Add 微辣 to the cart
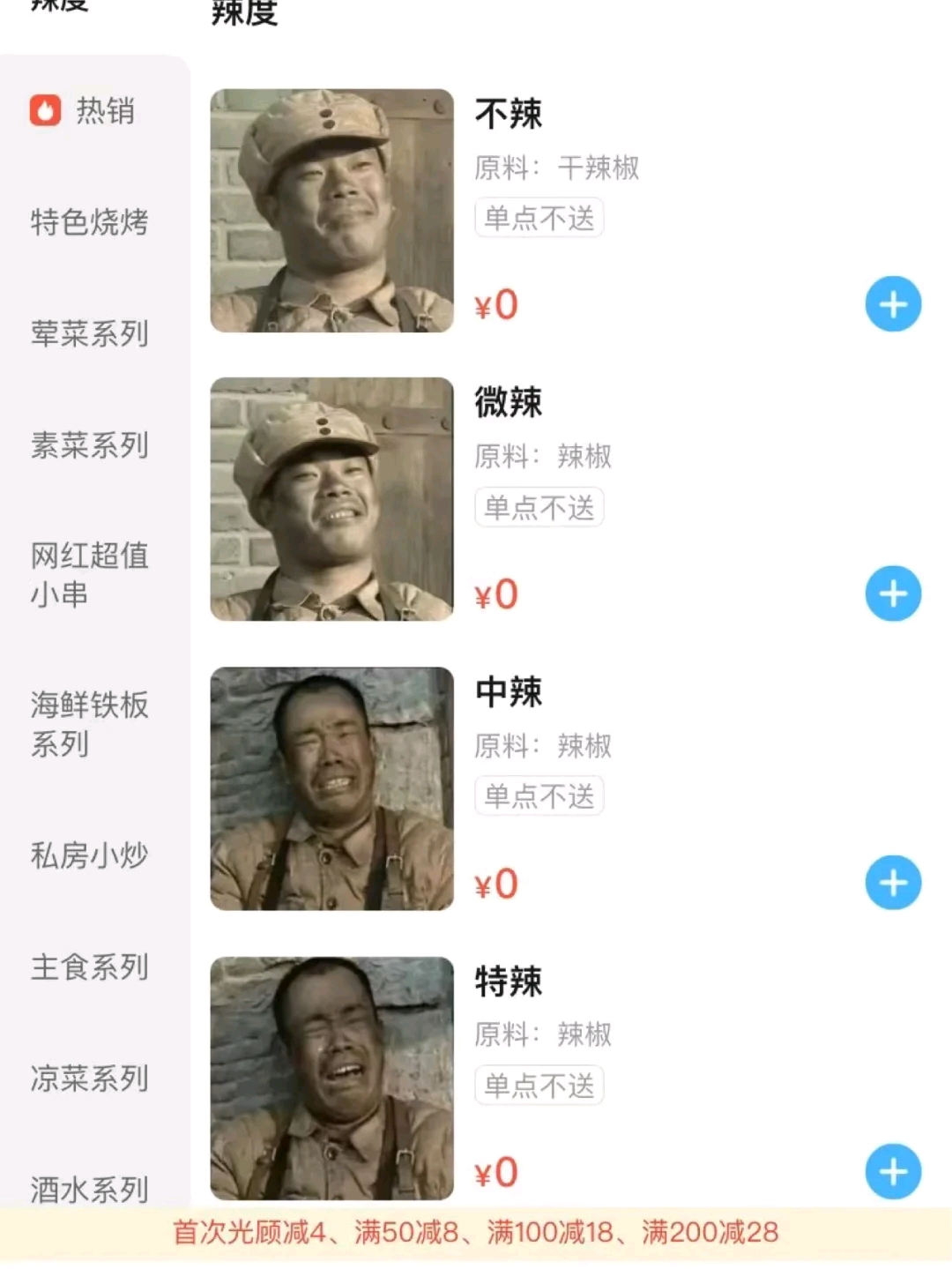This screenshot has width=952, height=1269. pyautogui.click(x=893, y=593)
